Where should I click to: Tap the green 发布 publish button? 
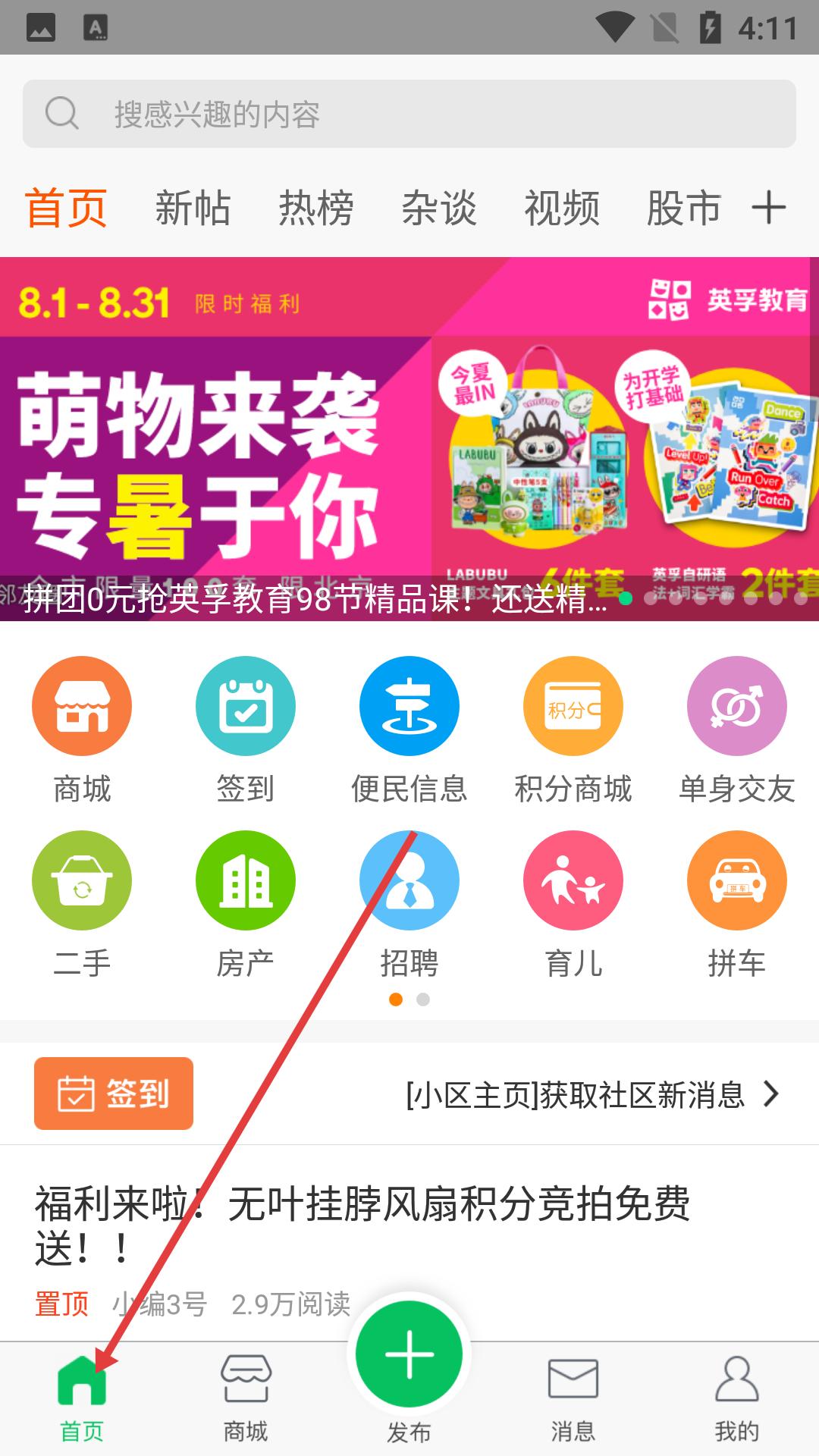coord(409,1354)
